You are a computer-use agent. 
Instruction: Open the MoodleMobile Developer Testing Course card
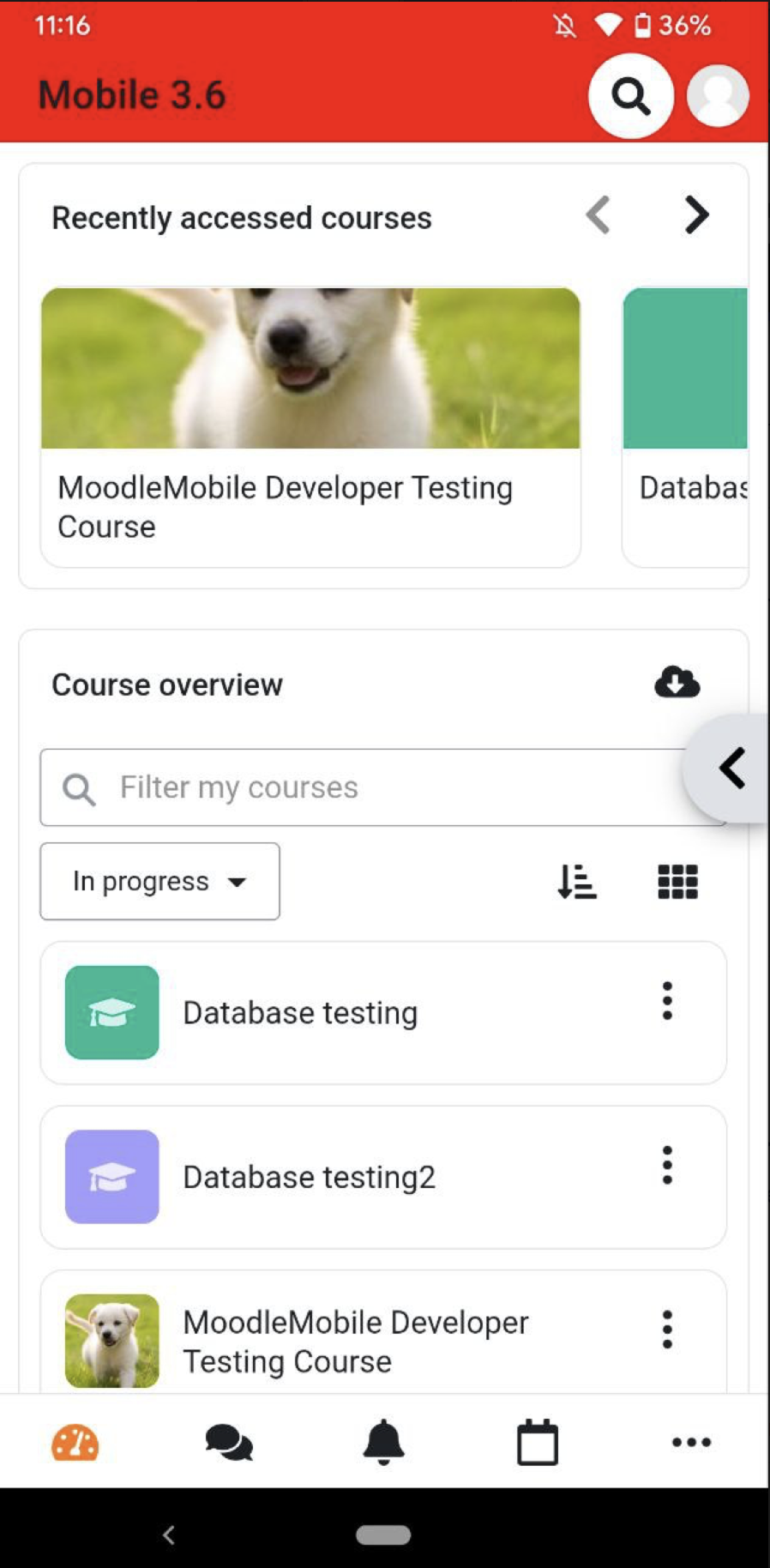tap(310, 427)
